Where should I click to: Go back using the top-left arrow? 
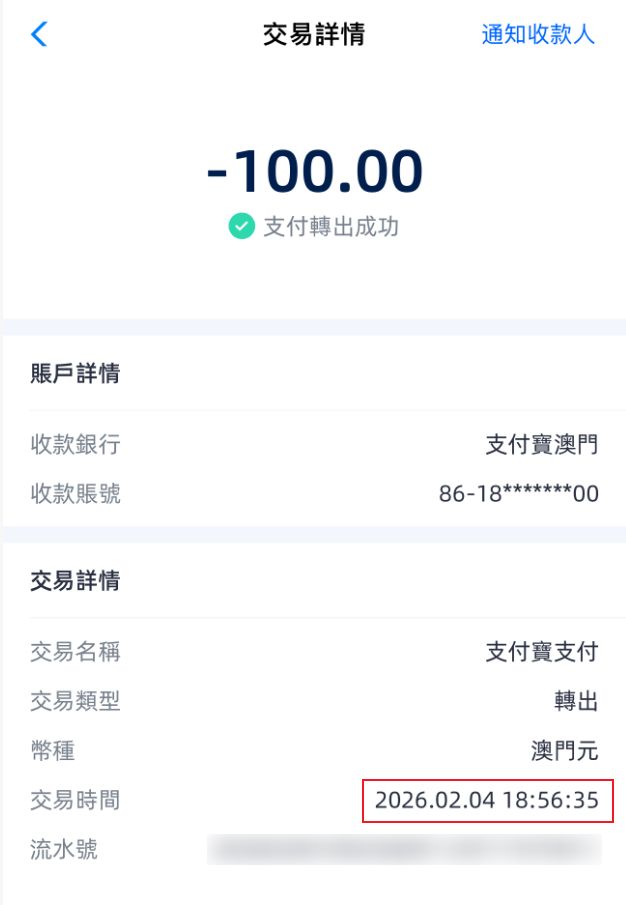click(x=39, y=35)
